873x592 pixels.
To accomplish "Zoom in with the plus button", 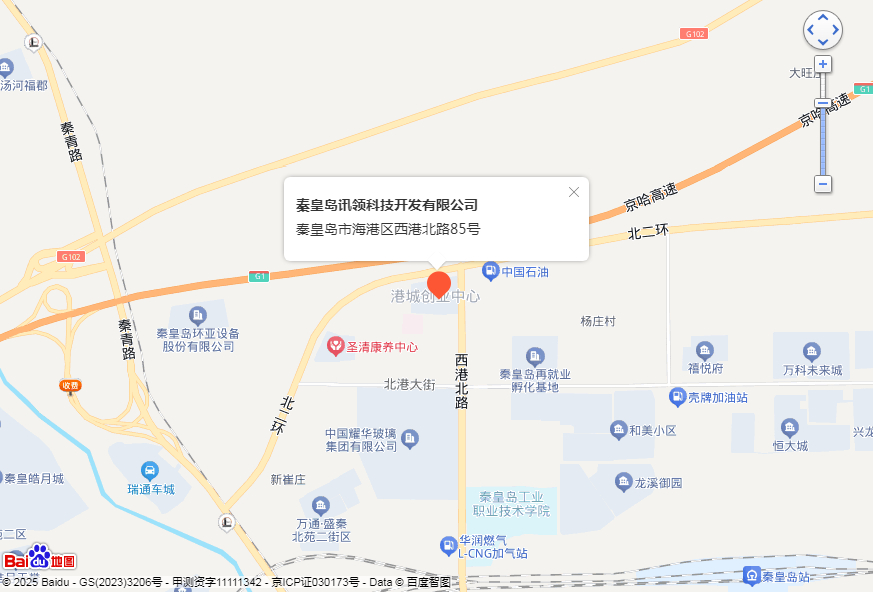I will pyautogui.click(x=823, y=64).
